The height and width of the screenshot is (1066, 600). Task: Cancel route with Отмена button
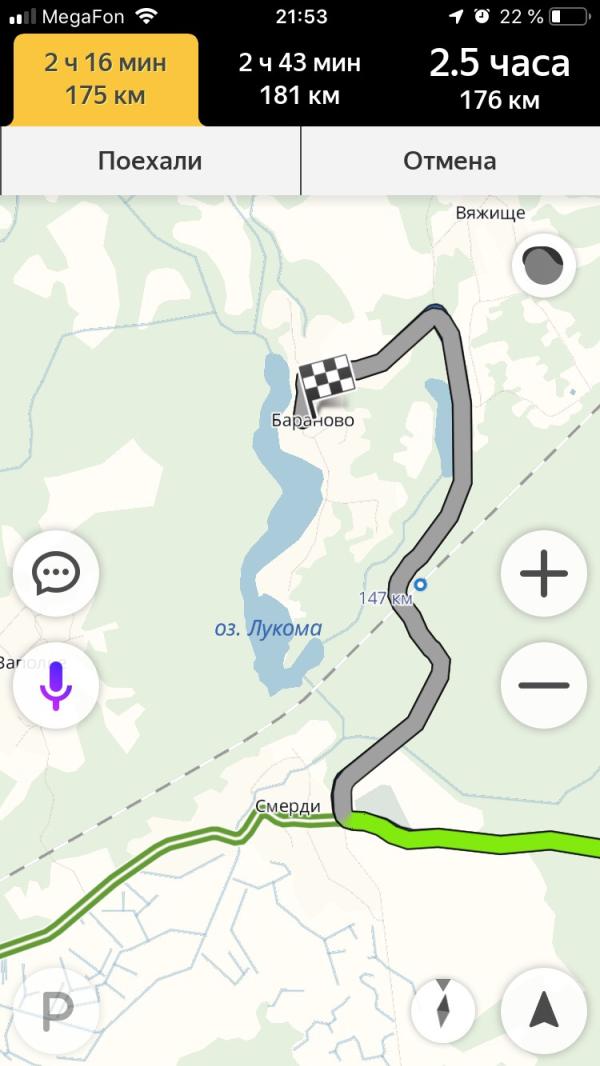coord(449,161)
